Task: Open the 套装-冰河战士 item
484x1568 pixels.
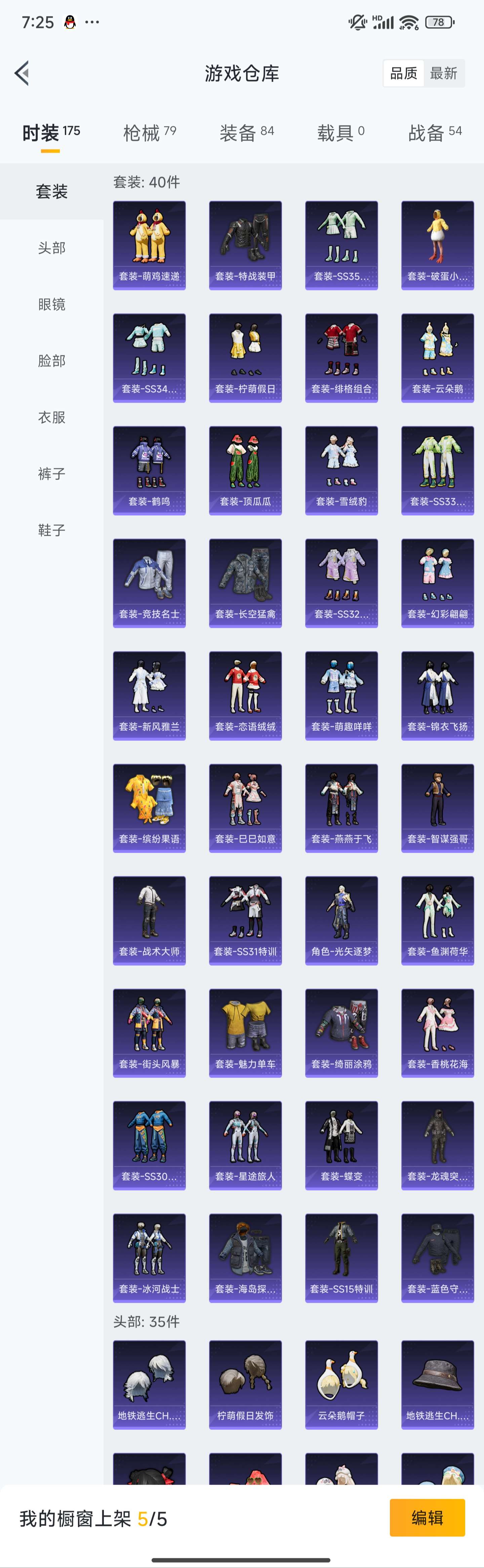Action: tap(149, 1257)
